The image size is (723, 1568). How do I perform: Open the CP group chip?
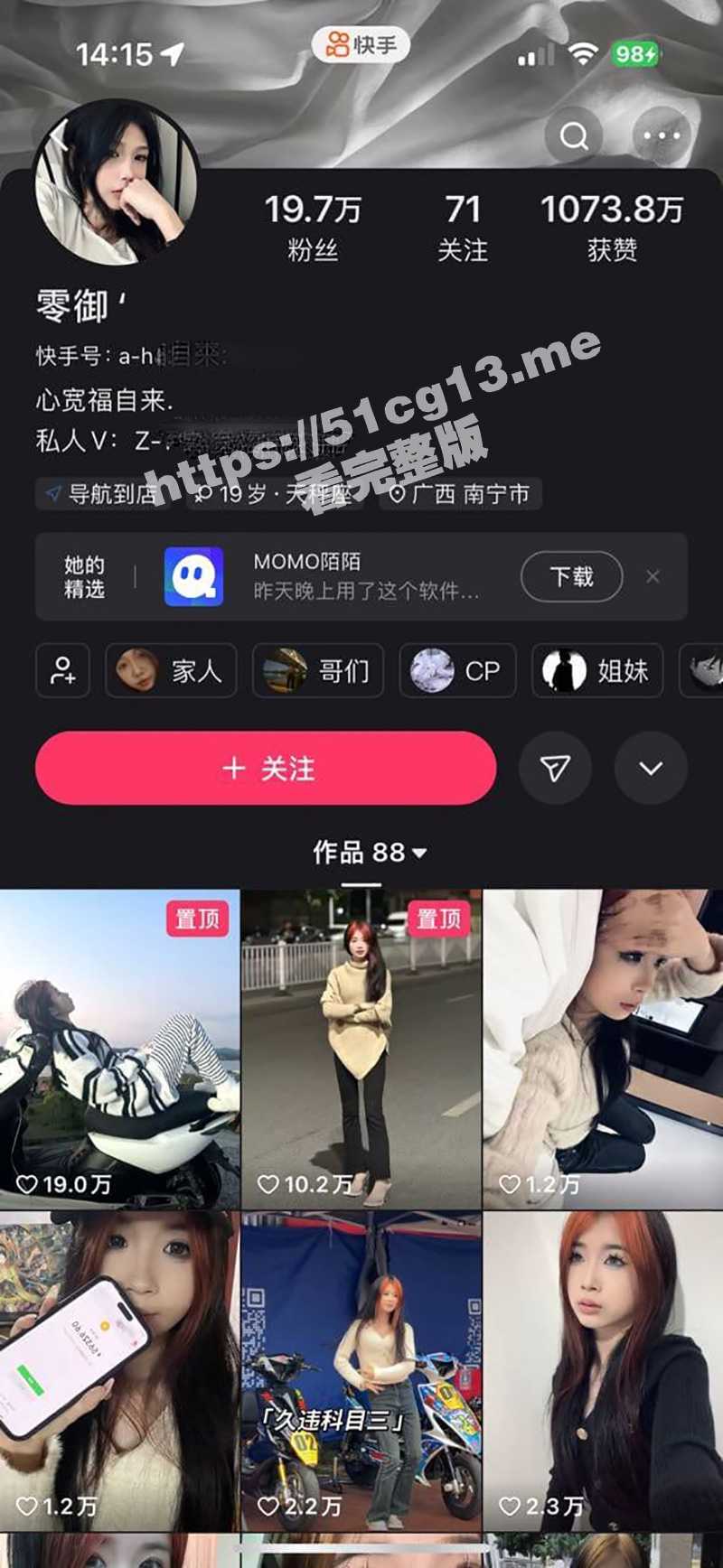(x=457, y=670)
